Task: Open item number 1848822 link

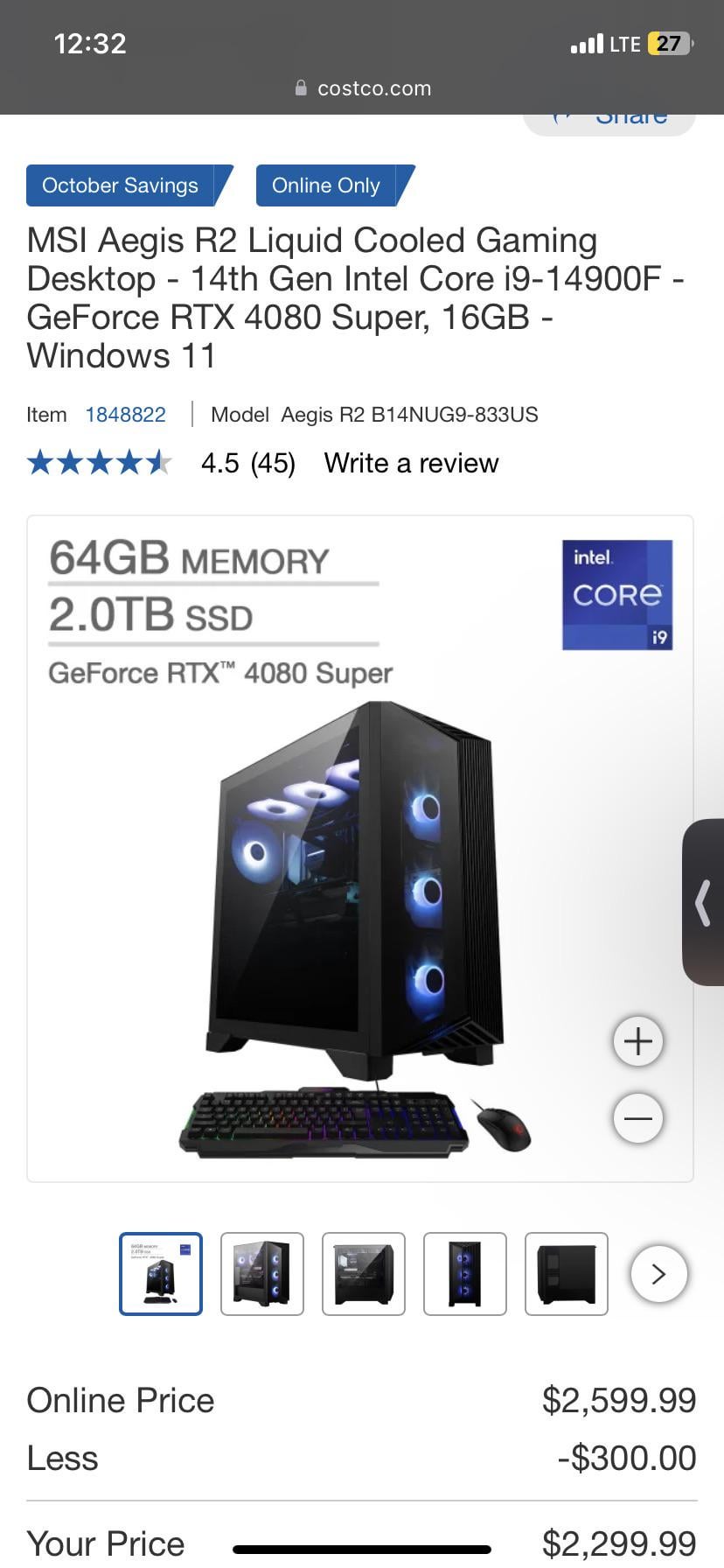Action: tap(125, 415)
